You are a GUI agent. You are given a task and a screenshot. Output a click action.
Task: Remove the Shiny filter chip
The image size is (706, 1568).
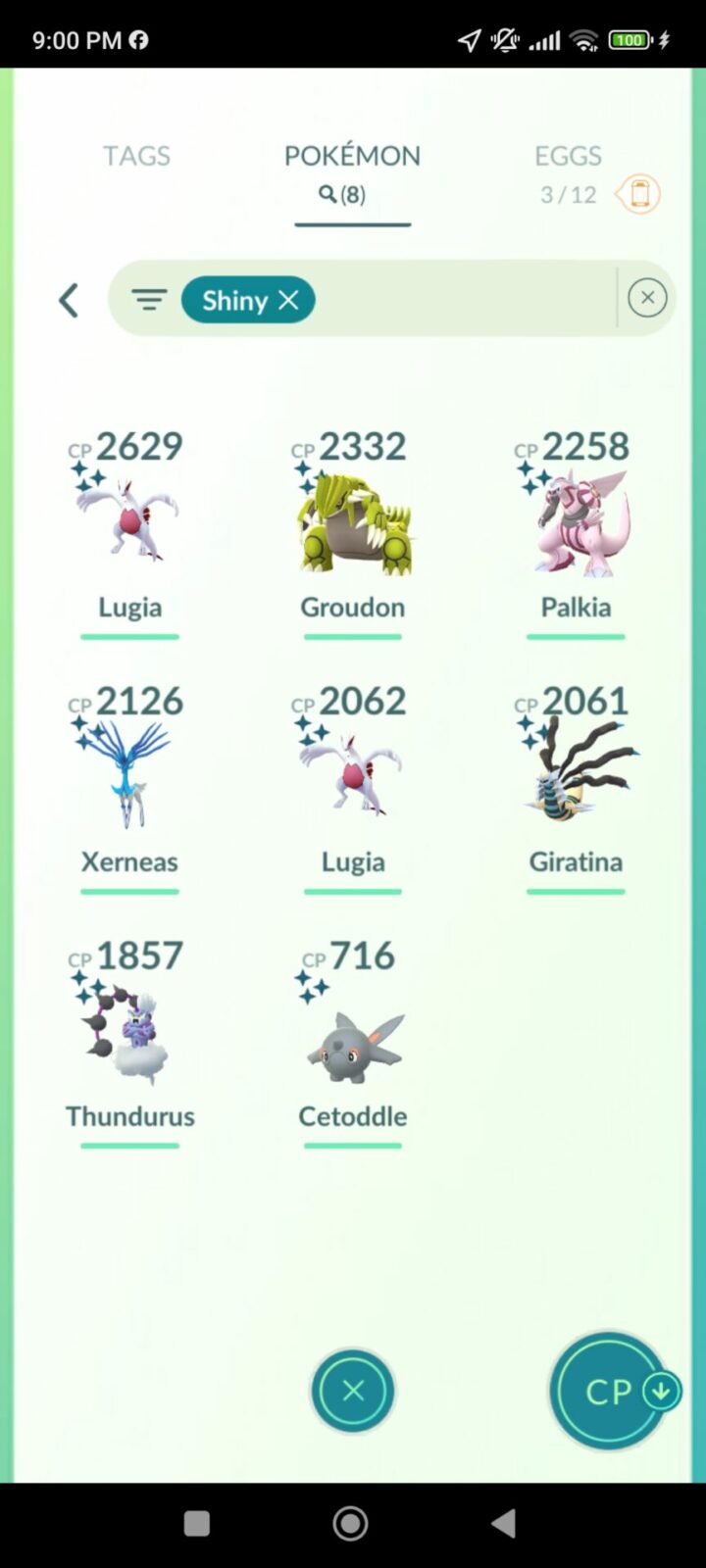click(288, 300)
